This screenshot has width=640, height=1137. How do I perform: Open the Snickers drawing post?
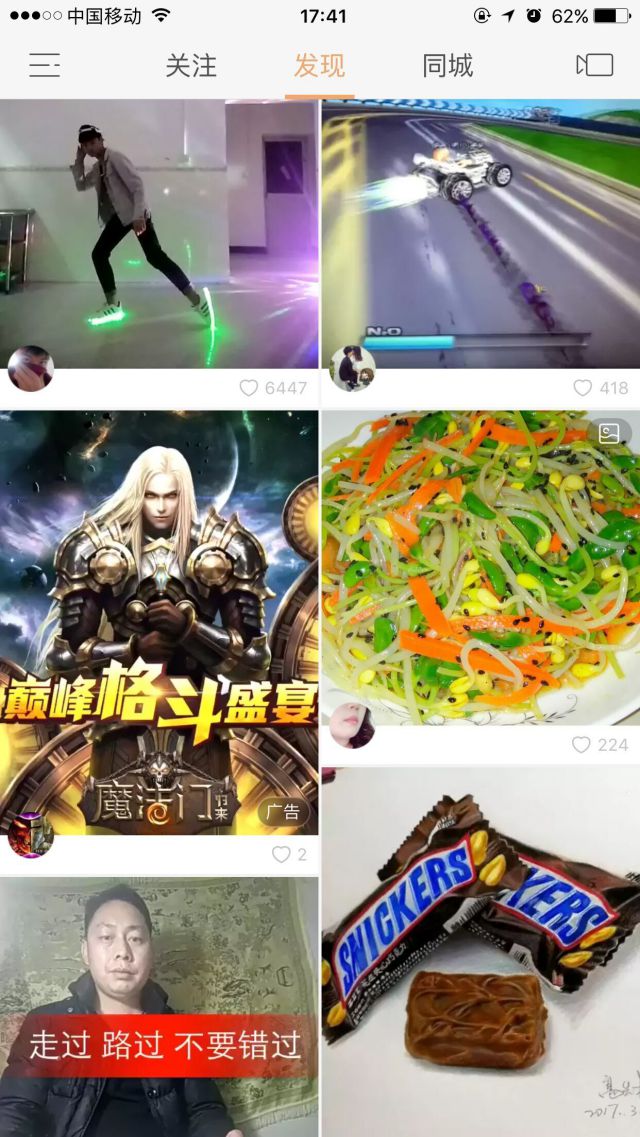(x=480, y=950)
